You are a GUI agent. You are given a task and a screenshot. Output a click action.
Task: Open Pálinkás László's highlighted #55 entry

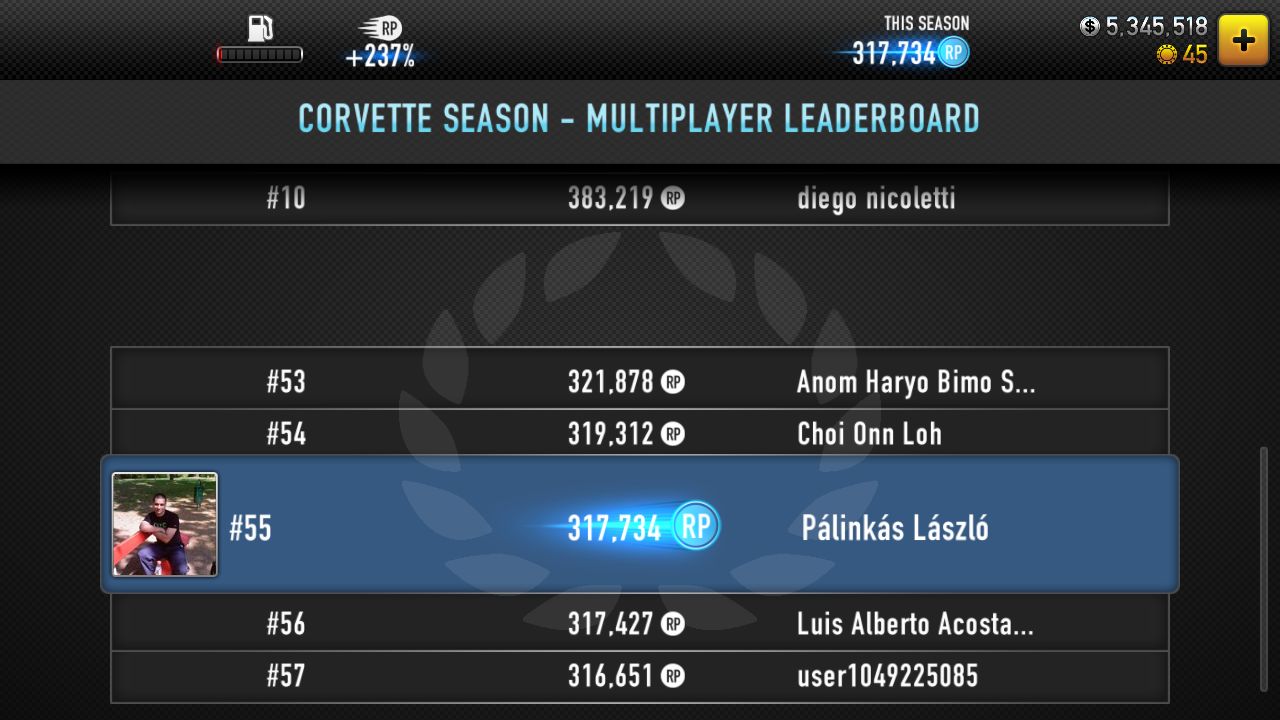pyautogui.click(x=639, y=526)
